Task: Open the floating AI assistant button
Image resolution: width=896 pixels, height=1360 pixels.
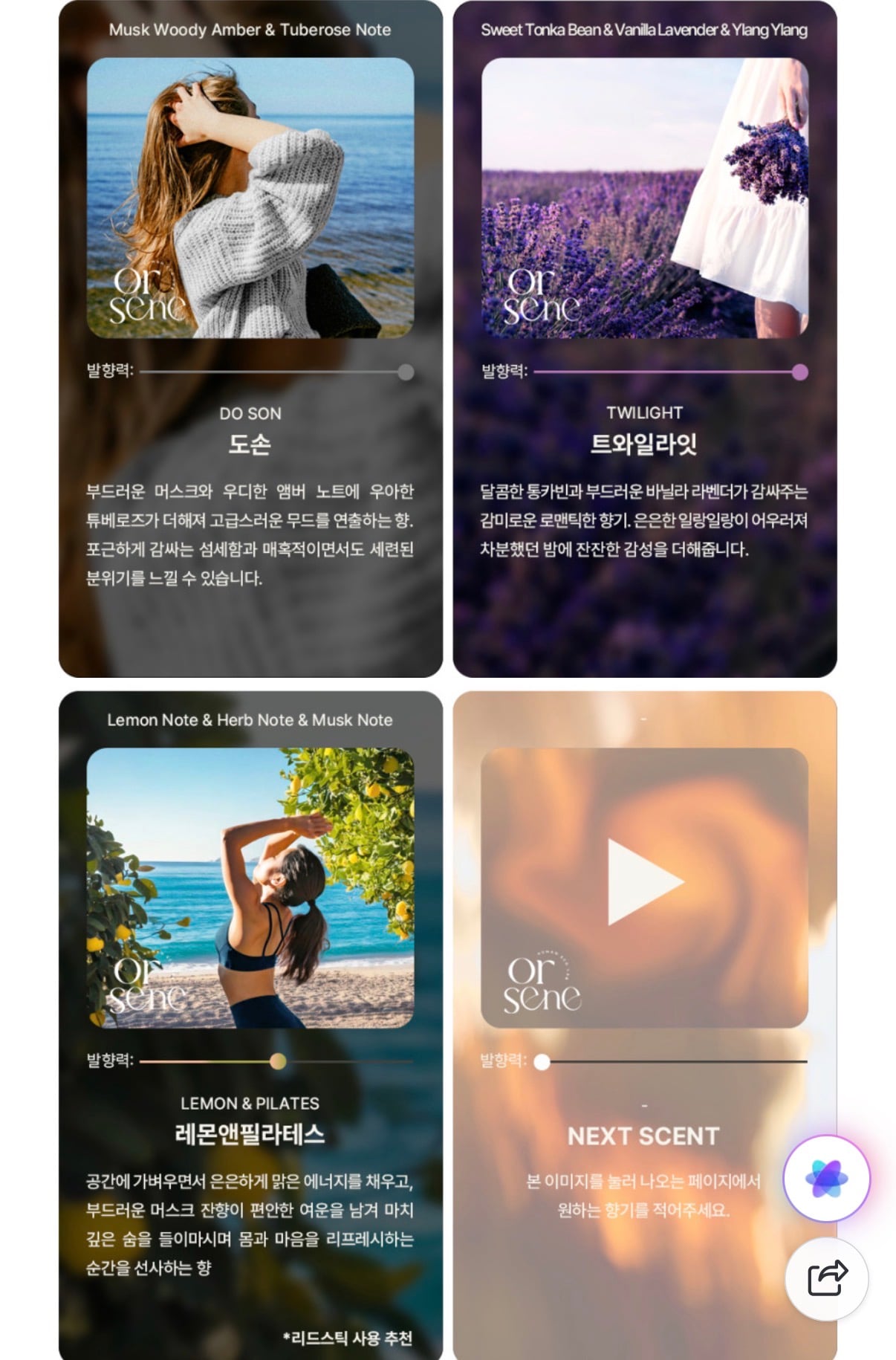Action: pos(826,1179)
